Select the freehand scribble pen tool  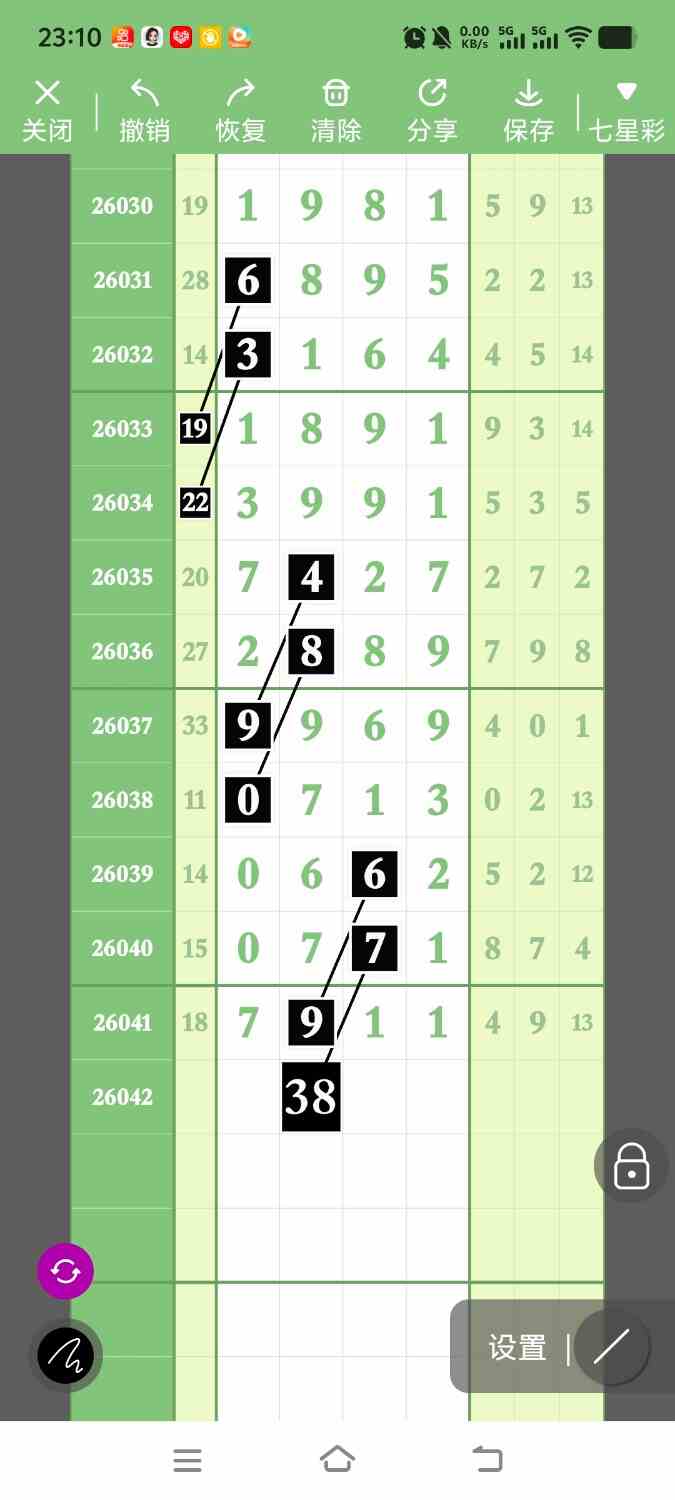click(x=66, y=1356)
